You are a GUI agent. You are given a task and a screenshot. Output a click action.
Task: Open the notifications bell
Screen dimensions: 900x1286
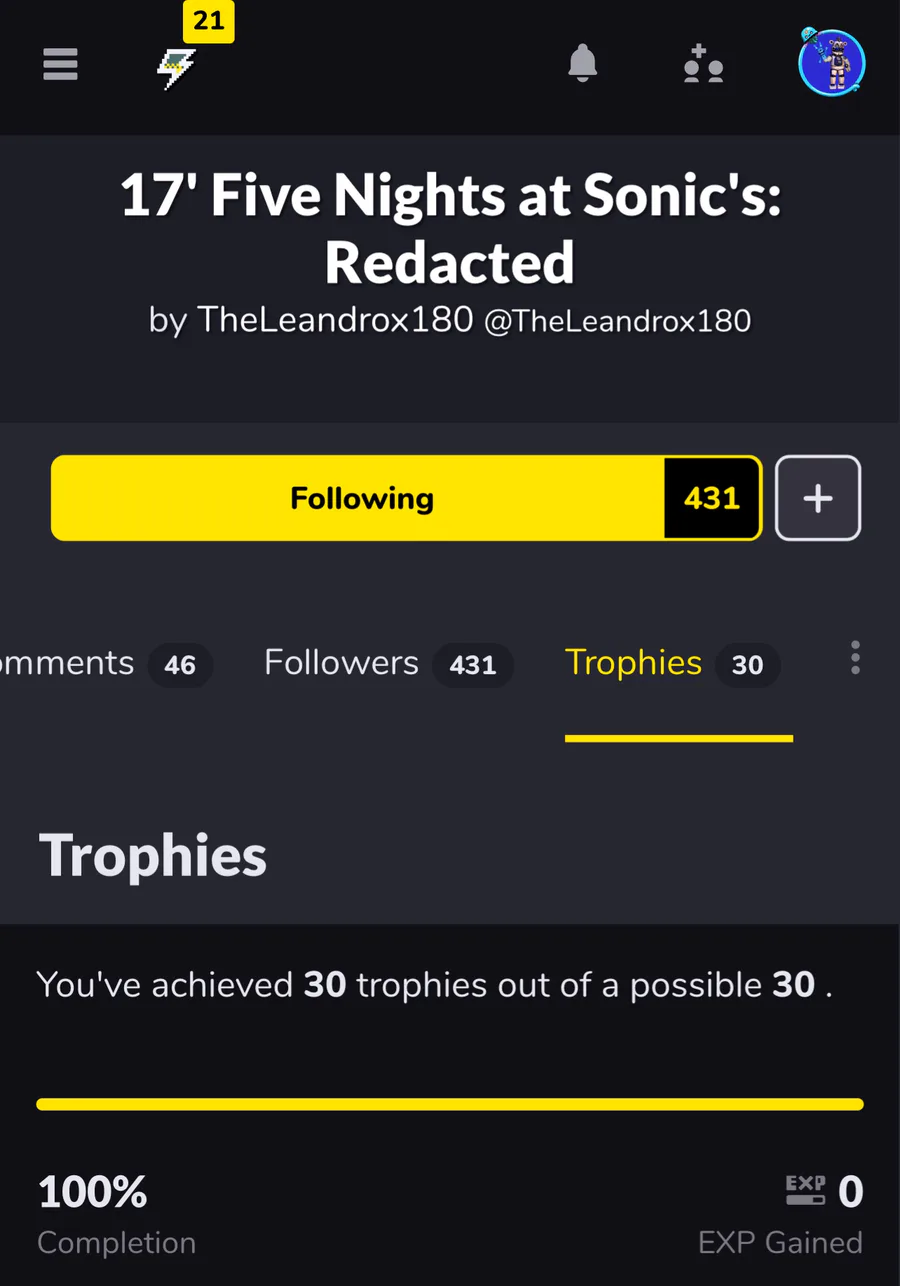coord(582,65)
